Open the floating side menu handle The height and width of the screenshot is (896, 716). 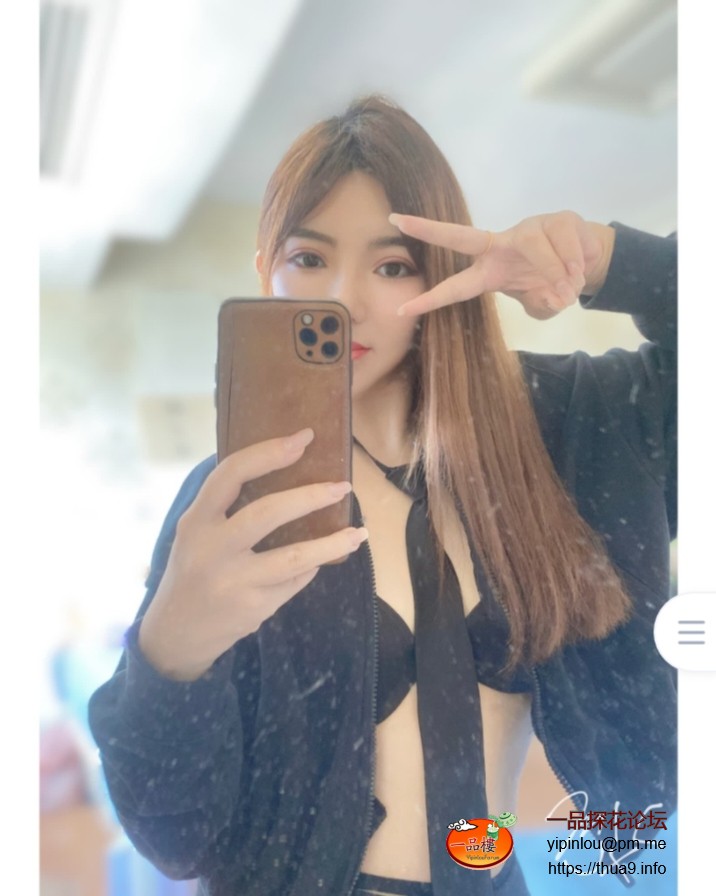pyautogui.click(x=690, y=632)
